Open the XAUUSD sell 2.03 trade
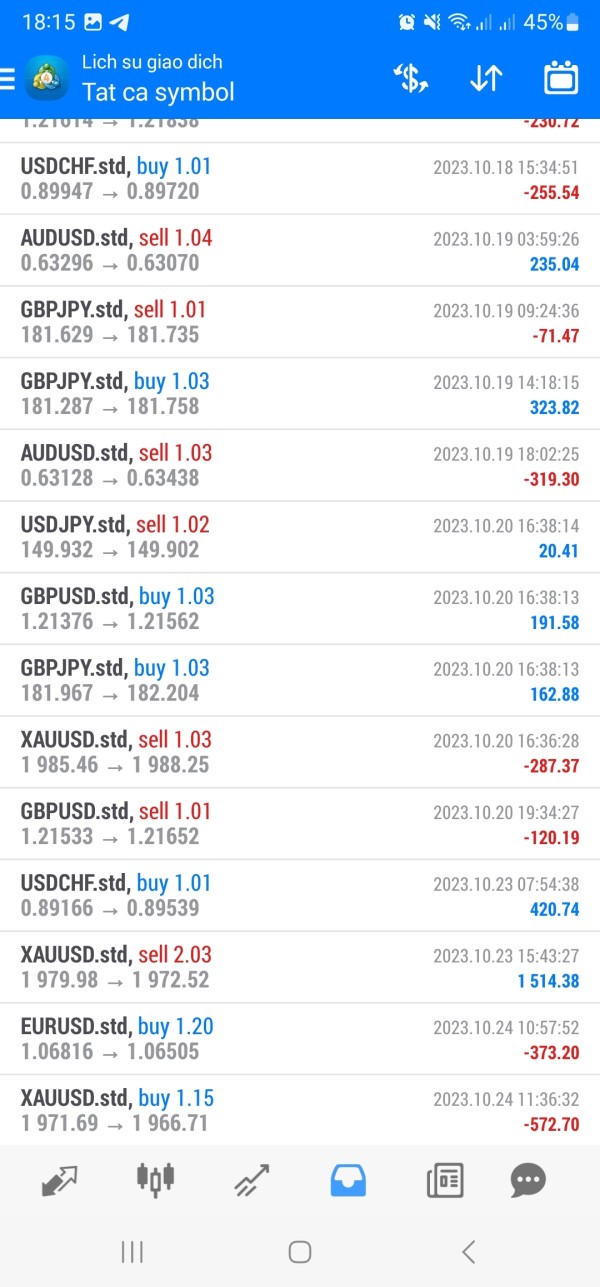Image resolution: width=600 pixels, height=1287 pixels. [300, 967]
